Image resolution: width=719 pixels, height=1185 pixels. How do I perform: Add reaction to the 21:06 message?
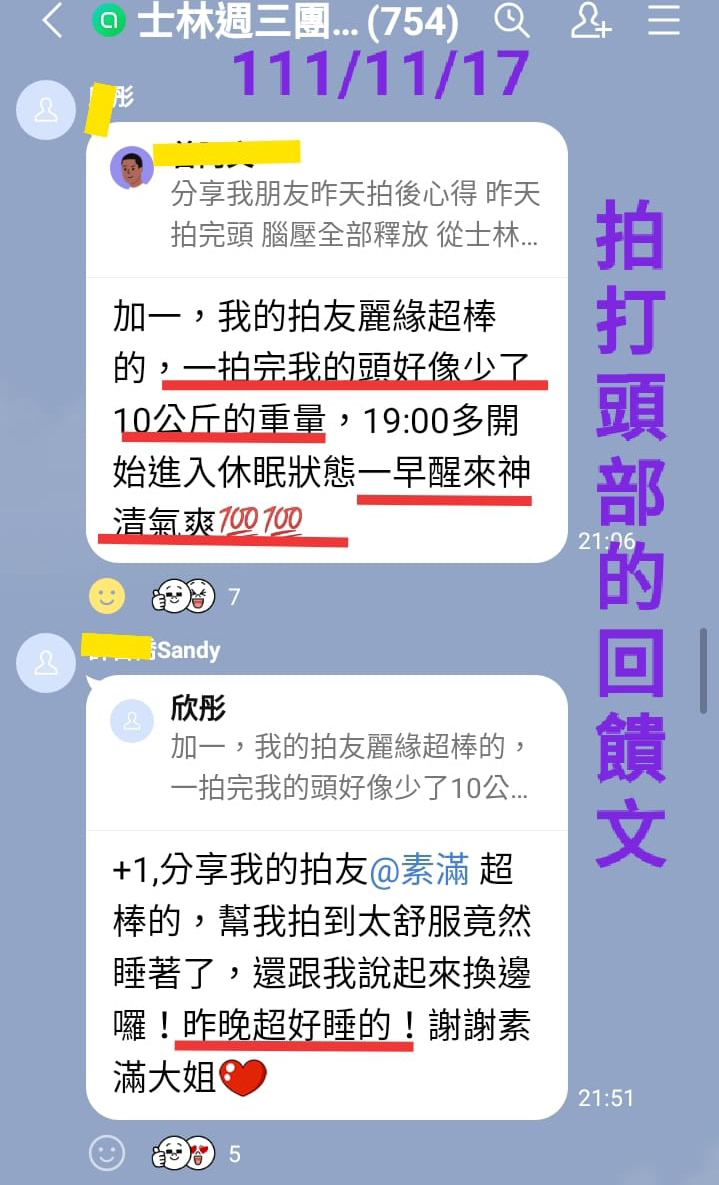[x=107, y=597]
